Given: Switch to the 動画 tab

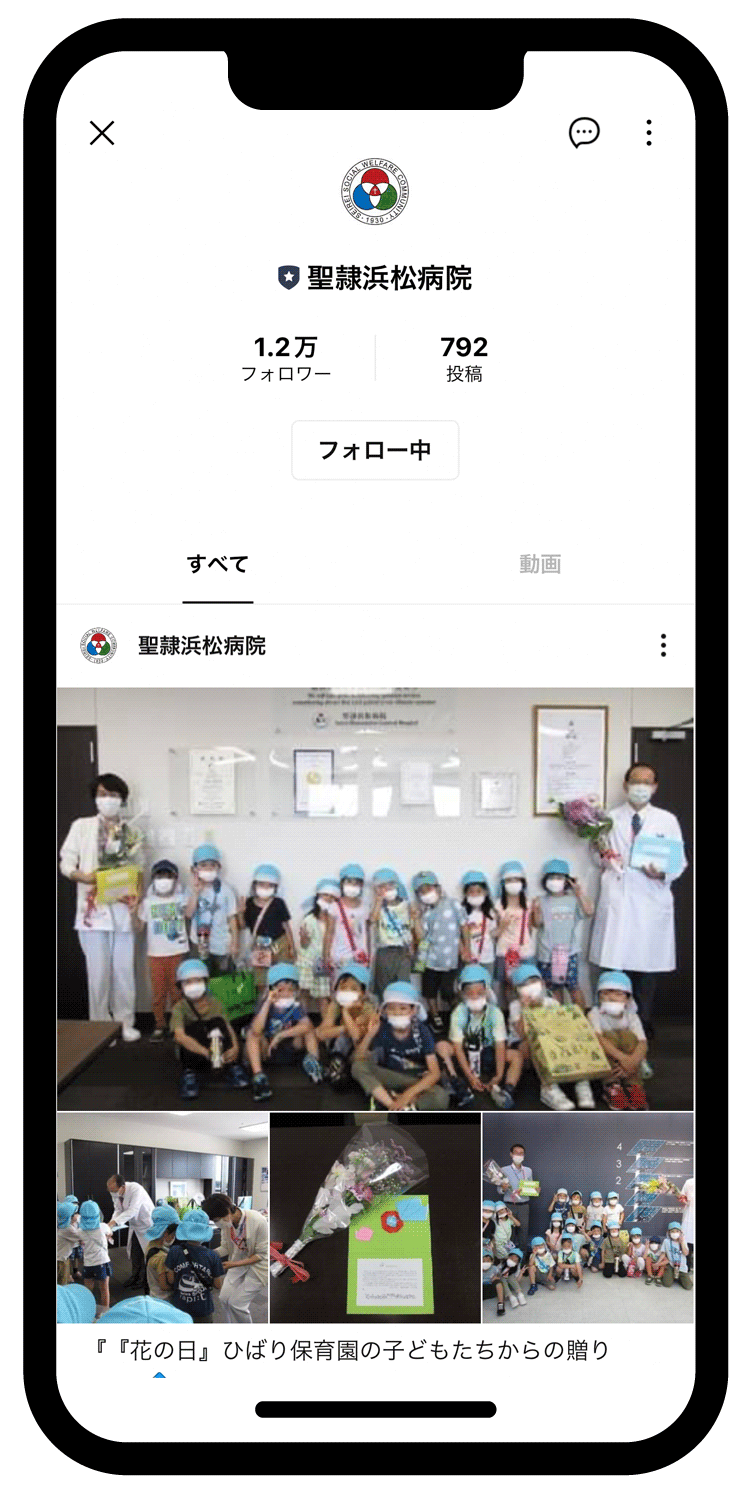Looking at the screenshot, I should click(540, 564).
